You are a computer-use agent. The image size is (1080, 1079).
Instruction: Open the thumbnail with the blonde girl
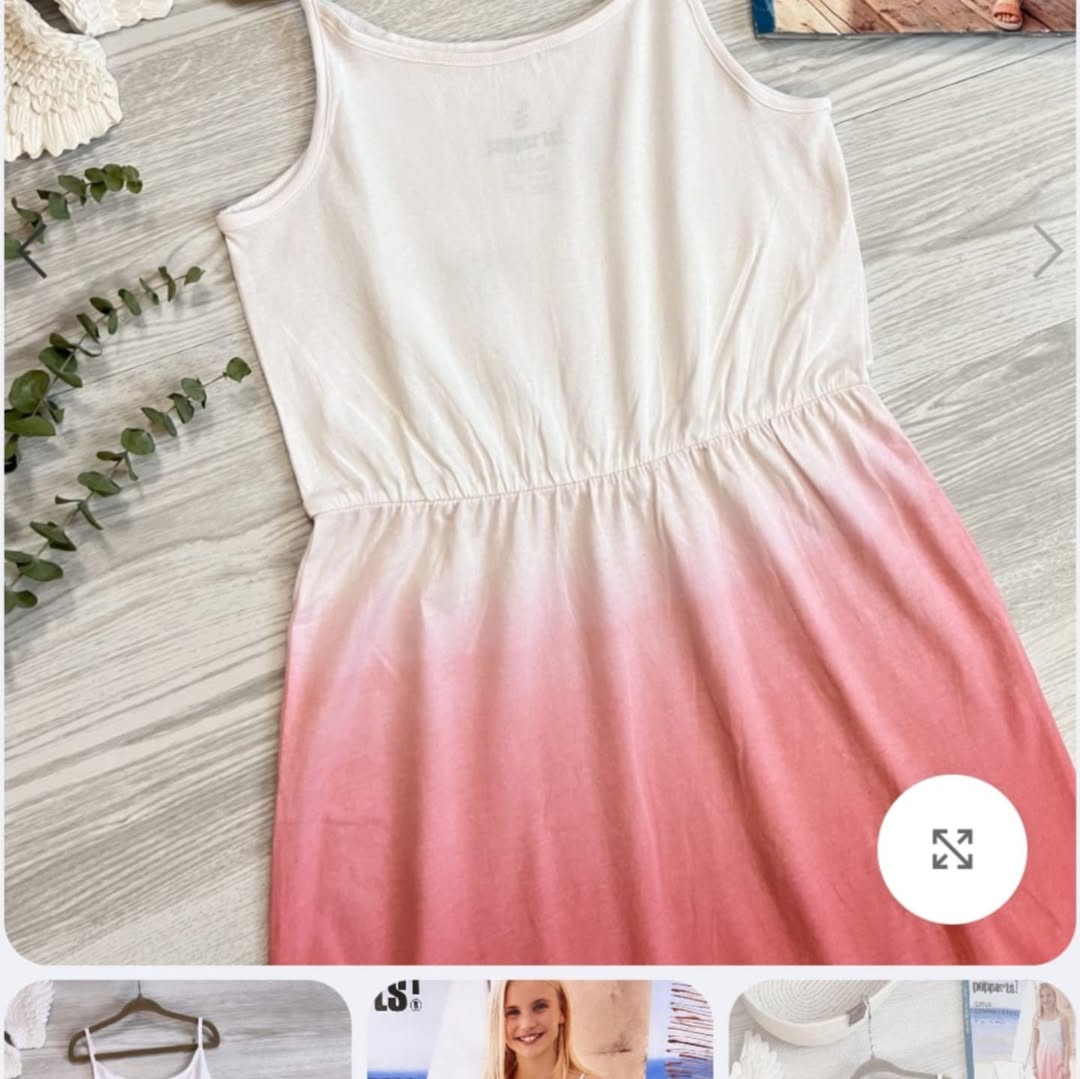tap(540, 1030)
